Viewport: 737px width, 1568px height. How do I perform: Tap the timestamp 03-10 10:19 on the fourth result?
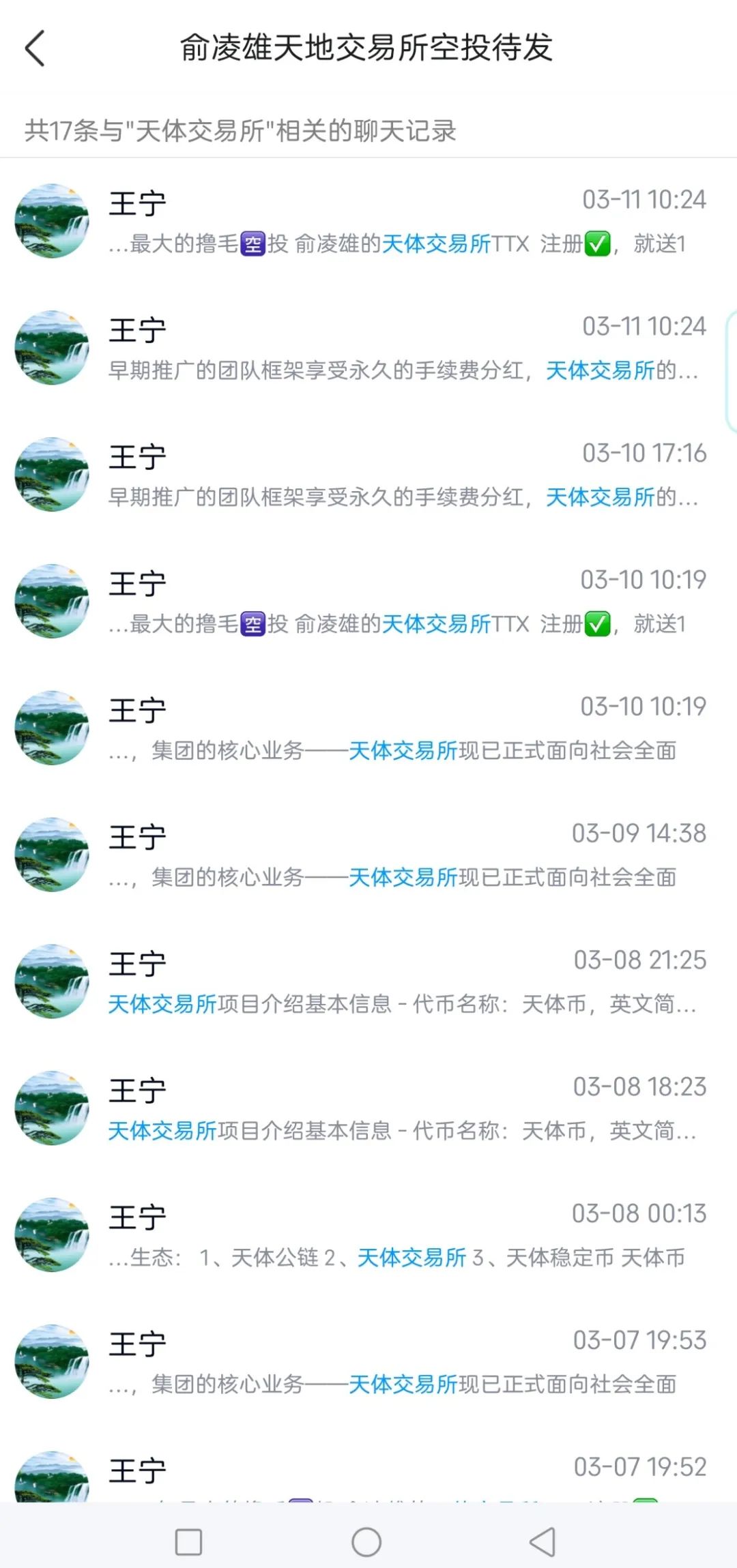point(645,580)
